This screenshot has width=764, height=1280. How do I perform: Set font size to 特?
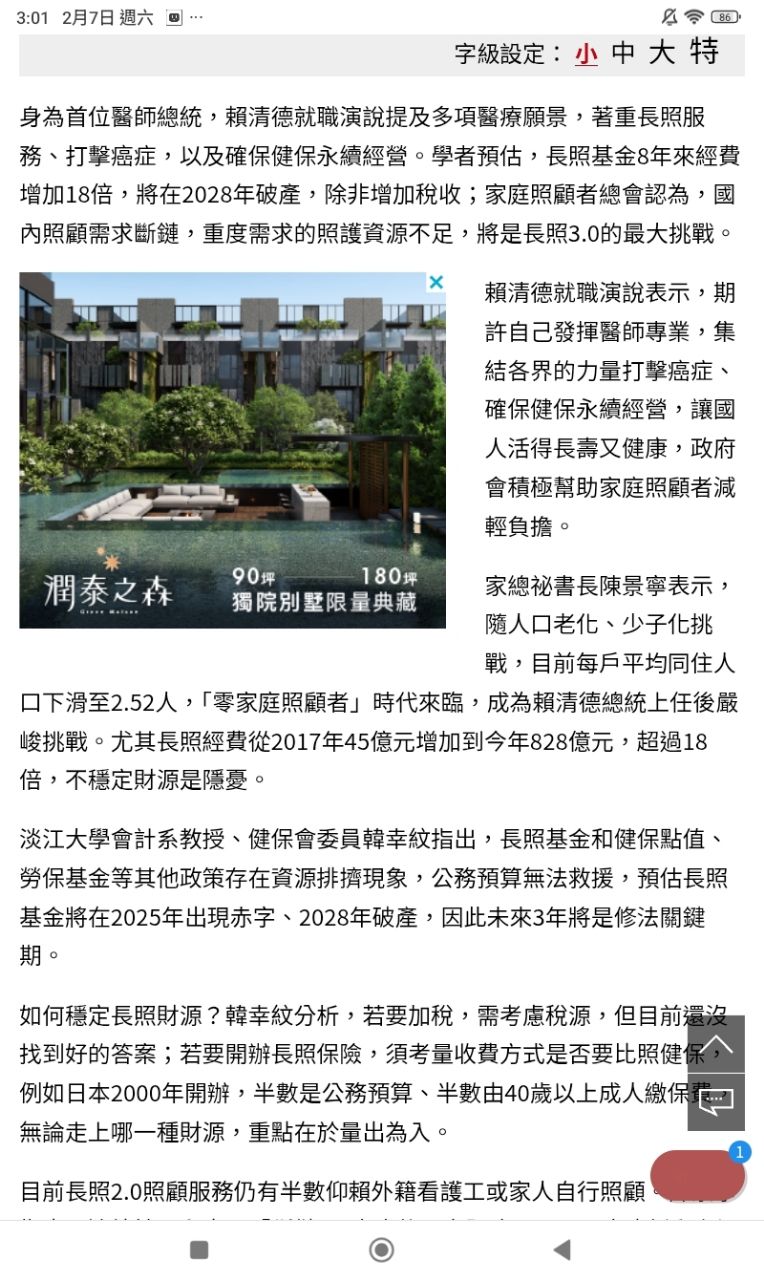(704, 52)
